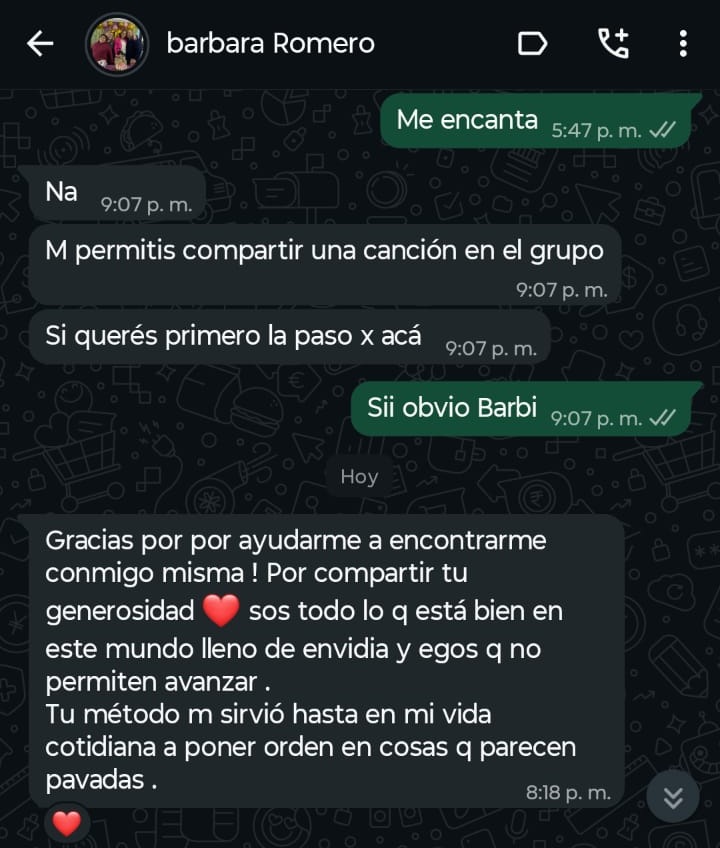The image size is (720, 848).
Task: Open the three-dot overflow menu
Action: click(683, 43)
